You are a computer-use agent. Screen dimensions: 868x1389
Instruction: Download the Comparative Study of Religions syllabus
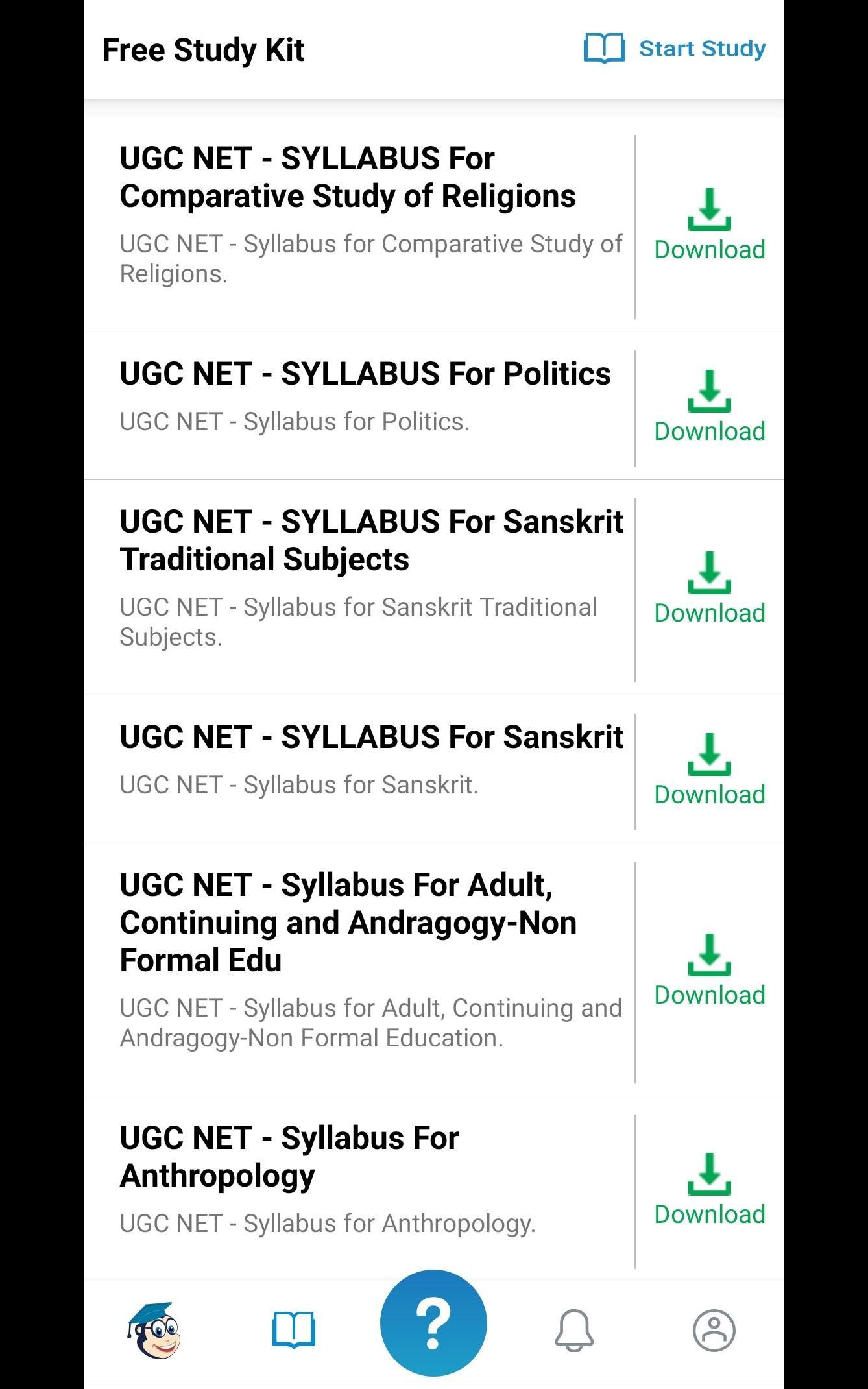click(x=709, y=224)
